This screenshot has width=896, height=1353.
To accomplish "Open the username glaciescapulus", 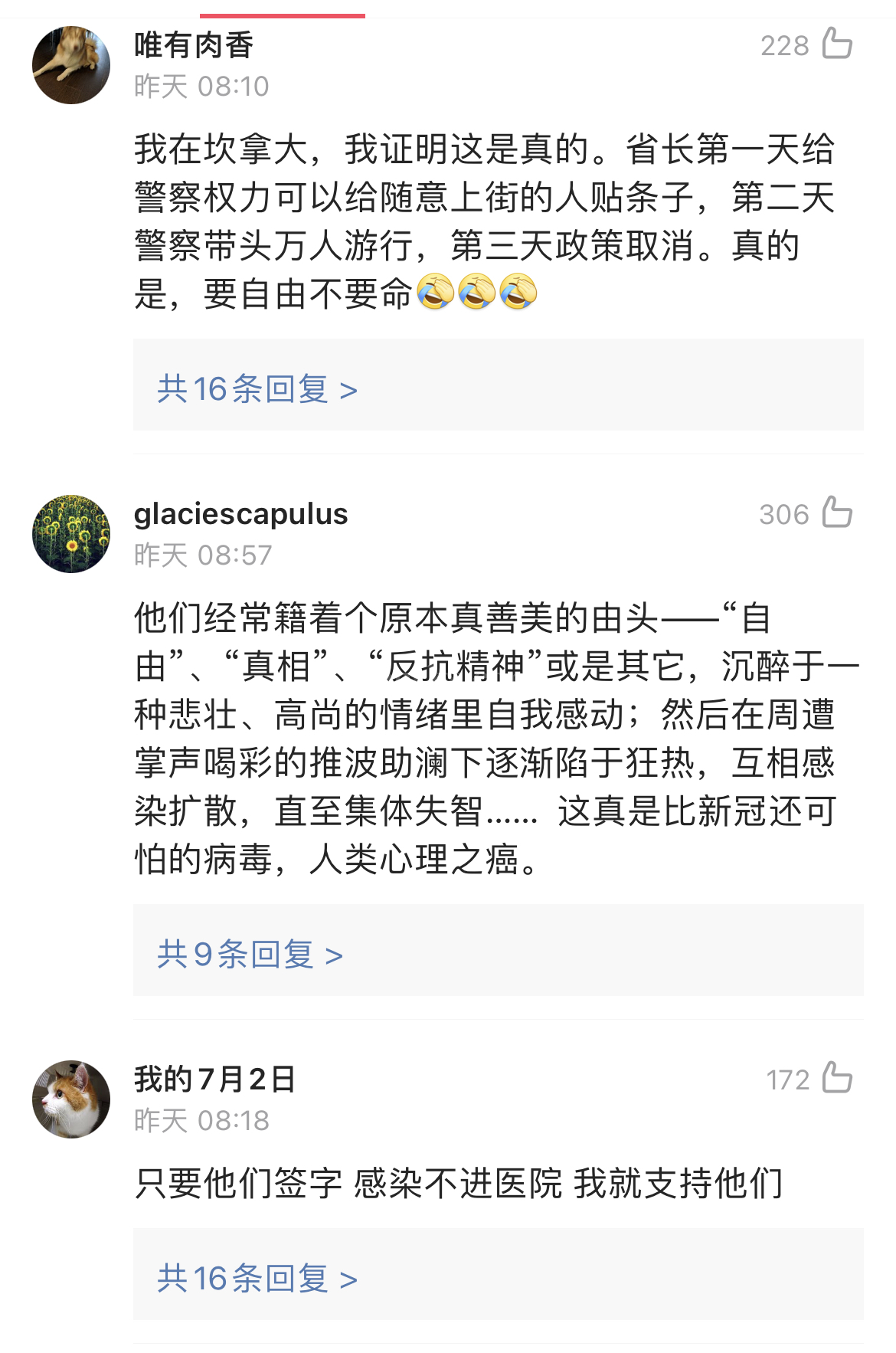I will coord(240,513).
